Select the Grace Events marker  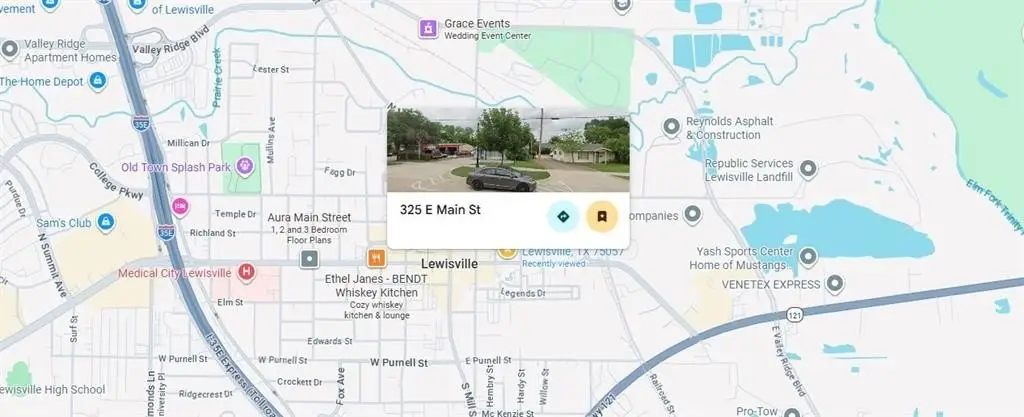click(428, 28)
